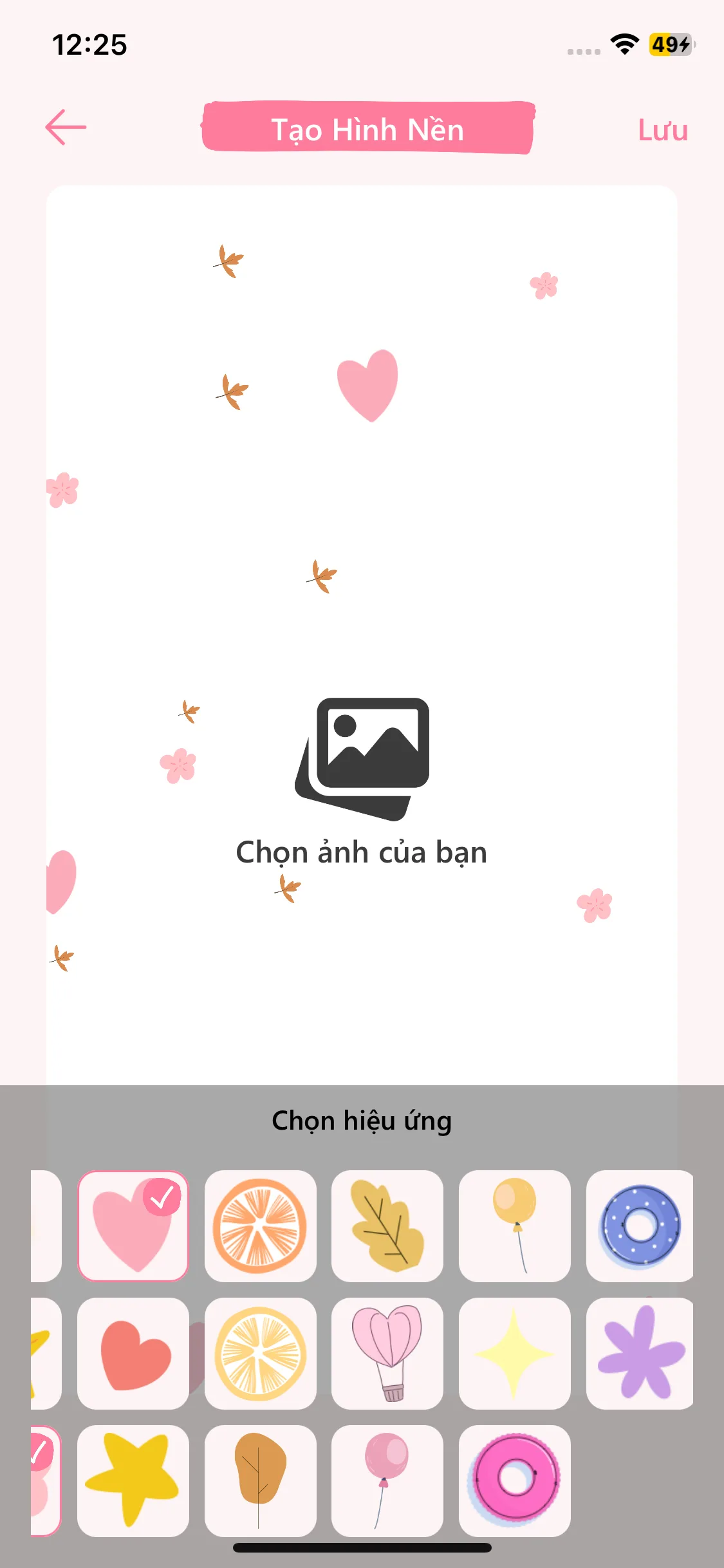Choose the yellow balloon effect
This screenshot has height=1568, width=724.
tap(515, 1226)
